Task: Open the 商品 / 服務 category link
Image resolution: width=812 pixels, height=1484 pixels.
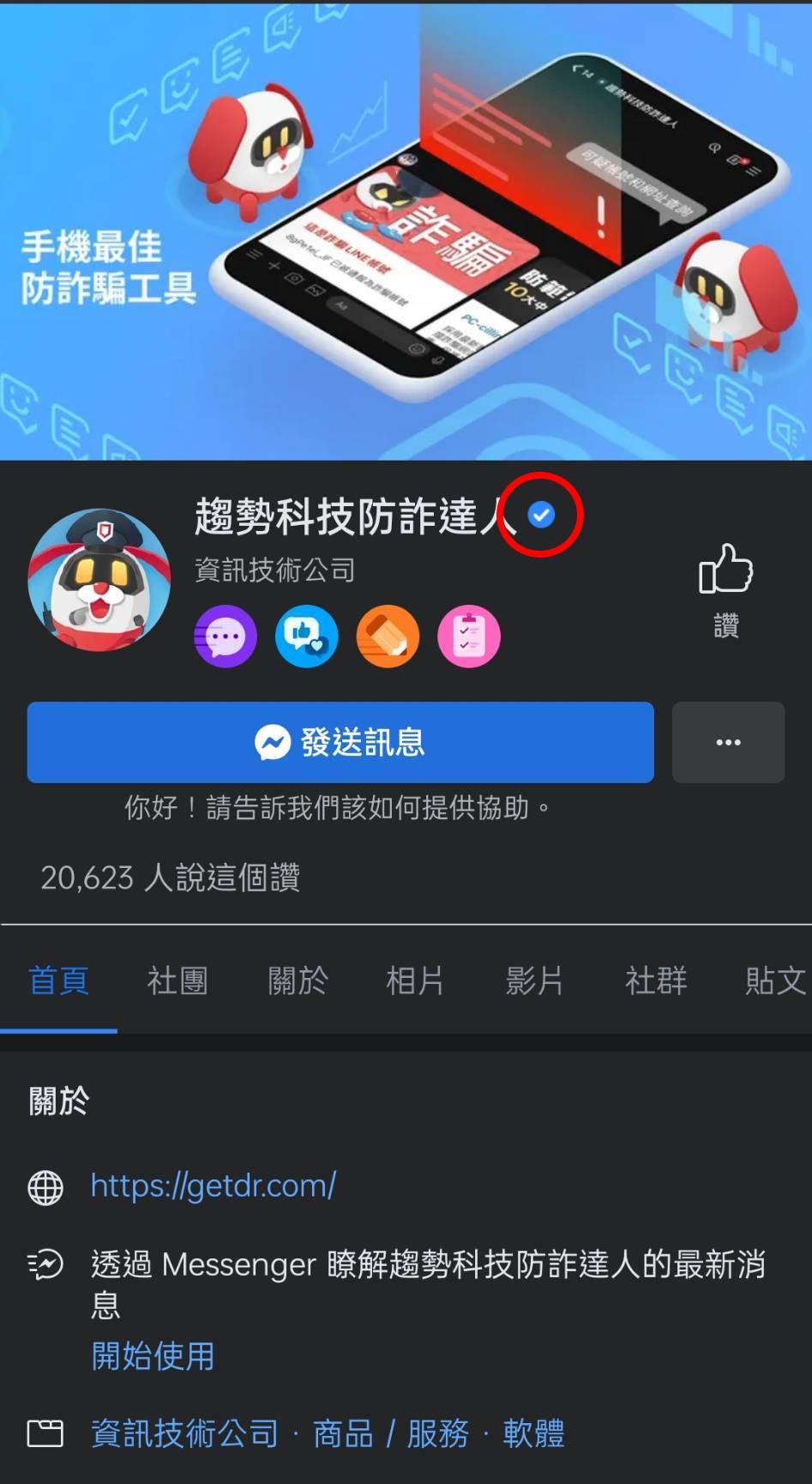Action: point(390,1433)
